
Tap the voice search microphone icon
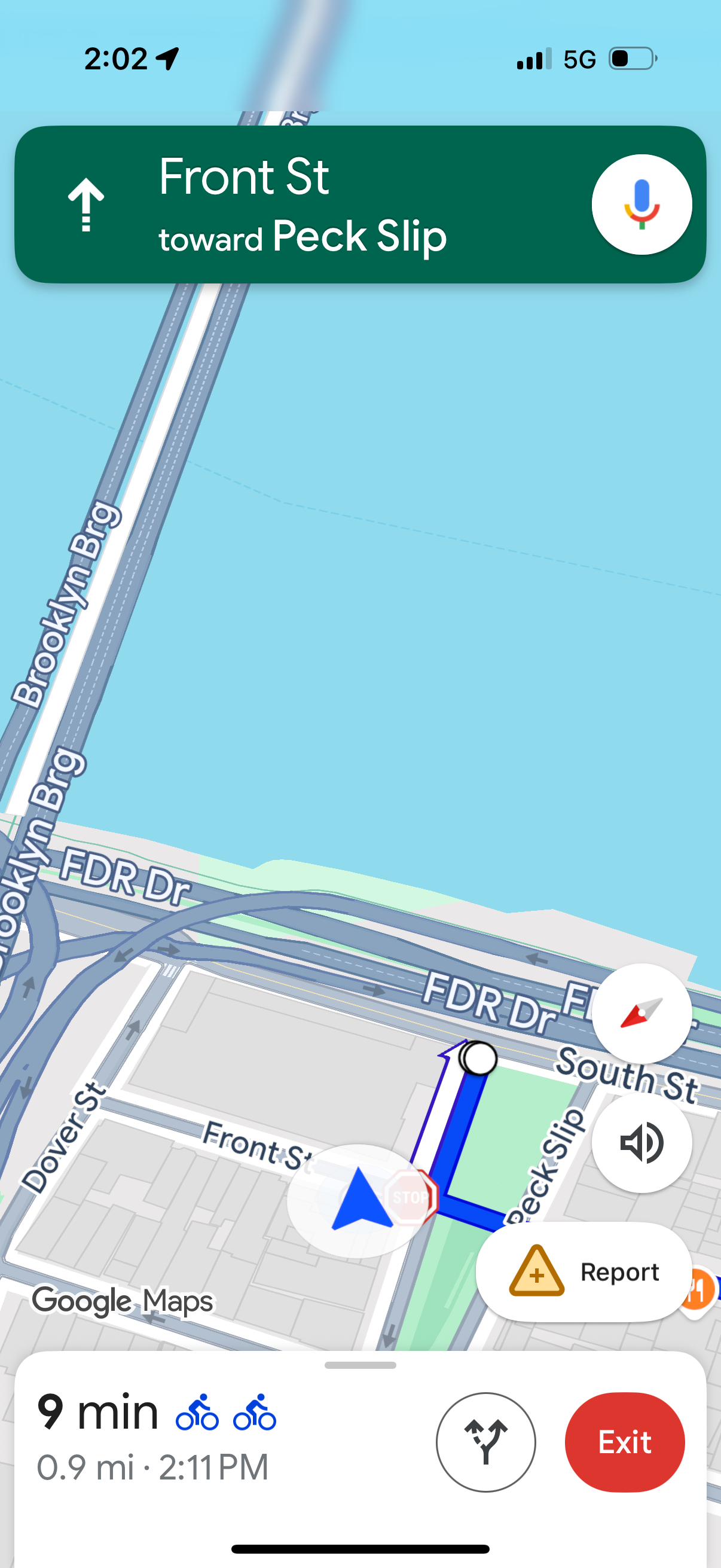pos(641,204)
